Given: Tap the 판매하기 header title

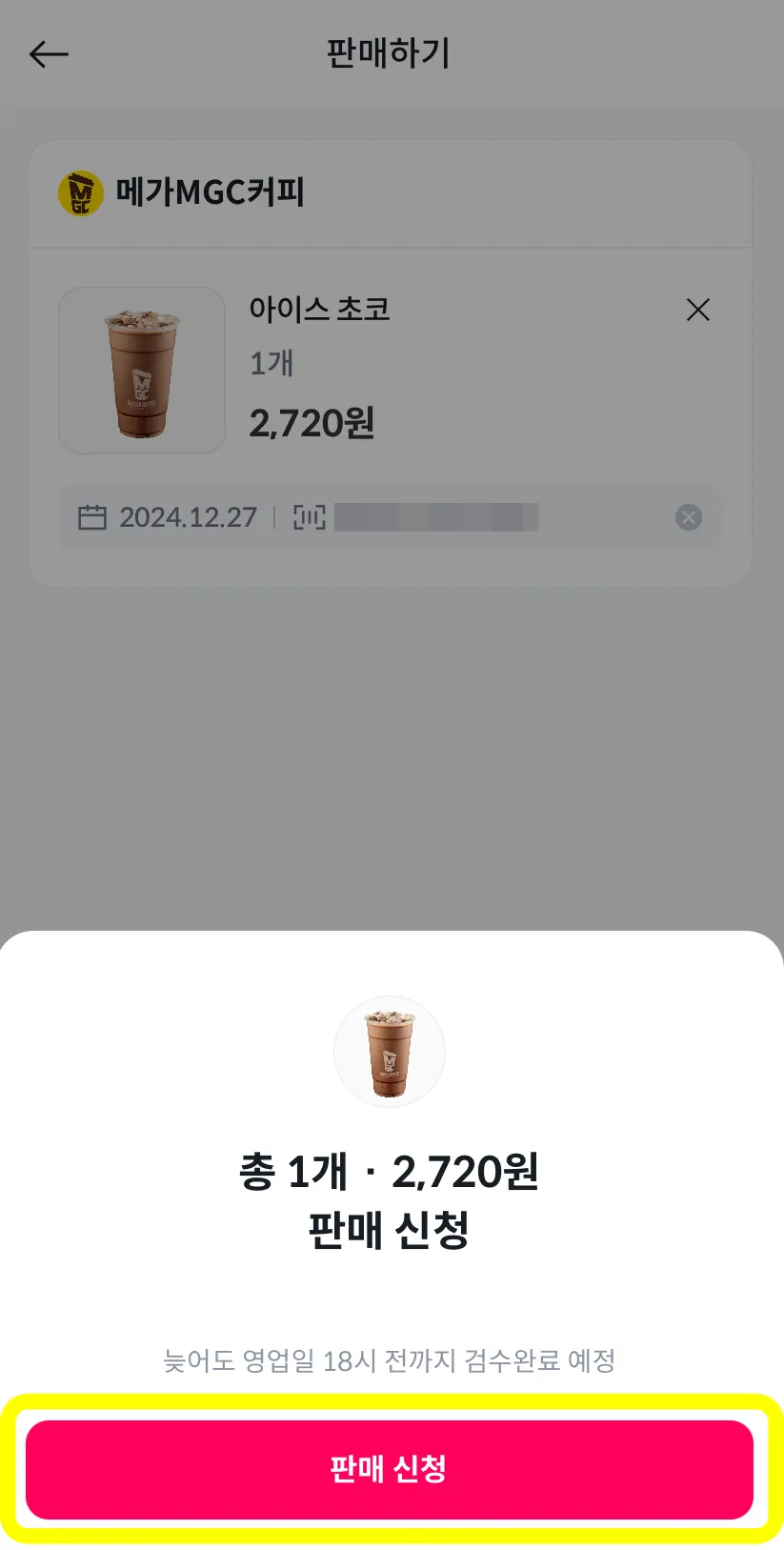Looking at the screenshot, I should (x=391, y=54).
